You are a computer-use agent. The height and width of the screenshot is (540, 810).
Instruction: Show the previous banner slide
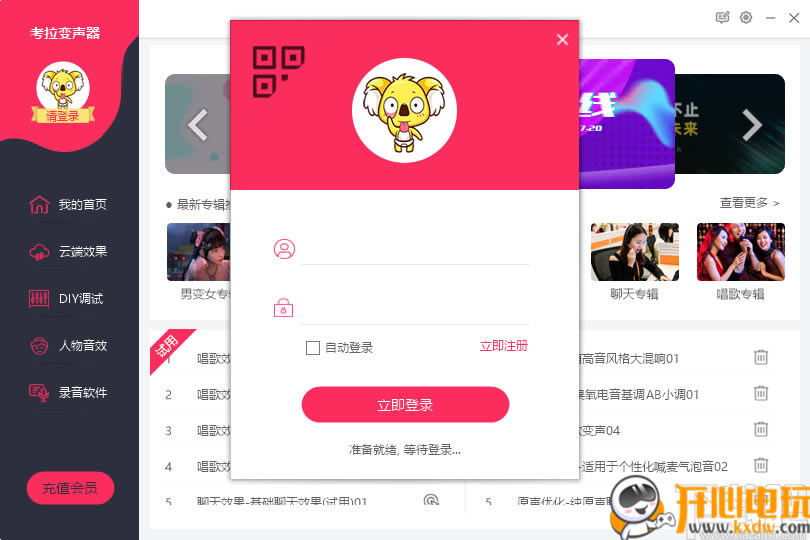[x=198, y=125]
